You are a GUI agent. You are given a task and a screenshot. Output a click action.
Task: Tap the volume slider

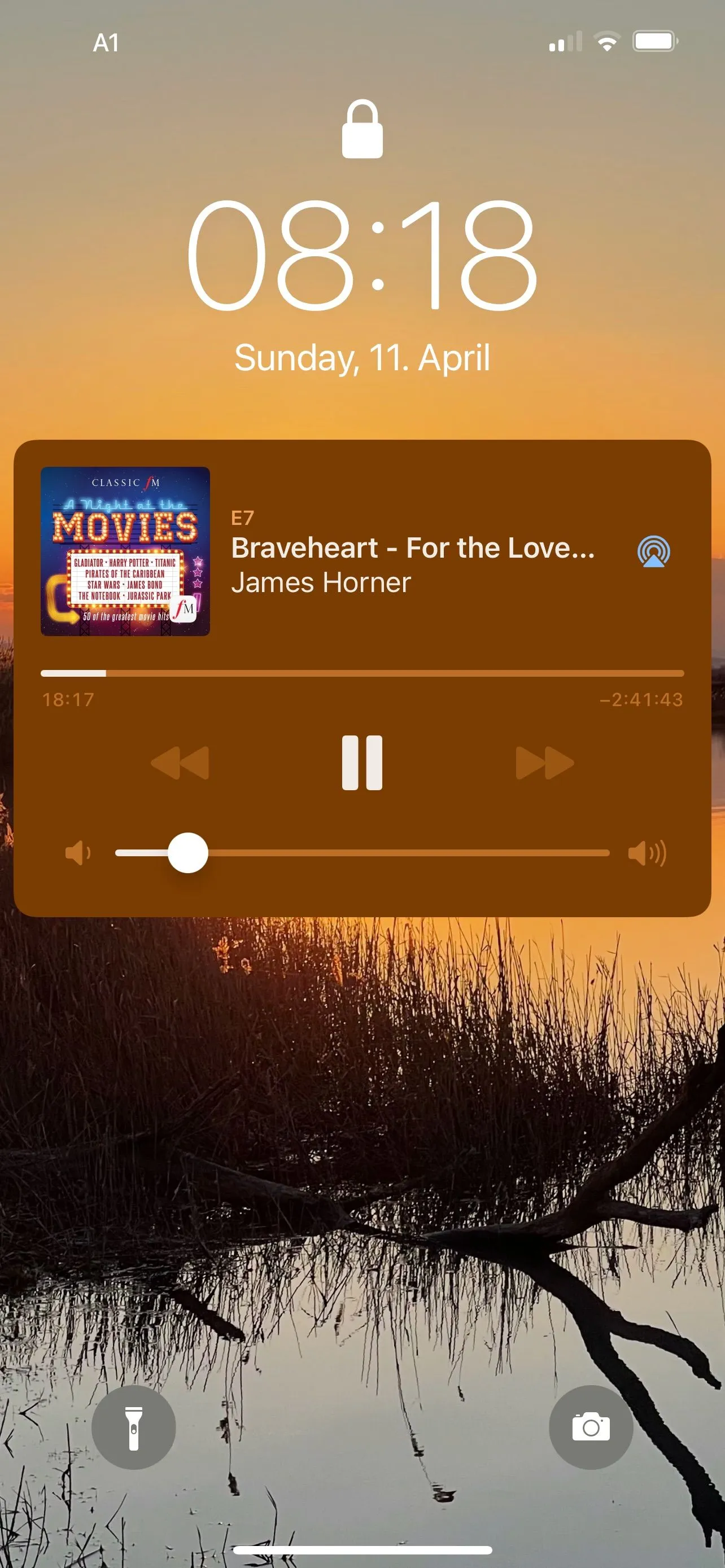pyautogui.click(x=362, y=853)
